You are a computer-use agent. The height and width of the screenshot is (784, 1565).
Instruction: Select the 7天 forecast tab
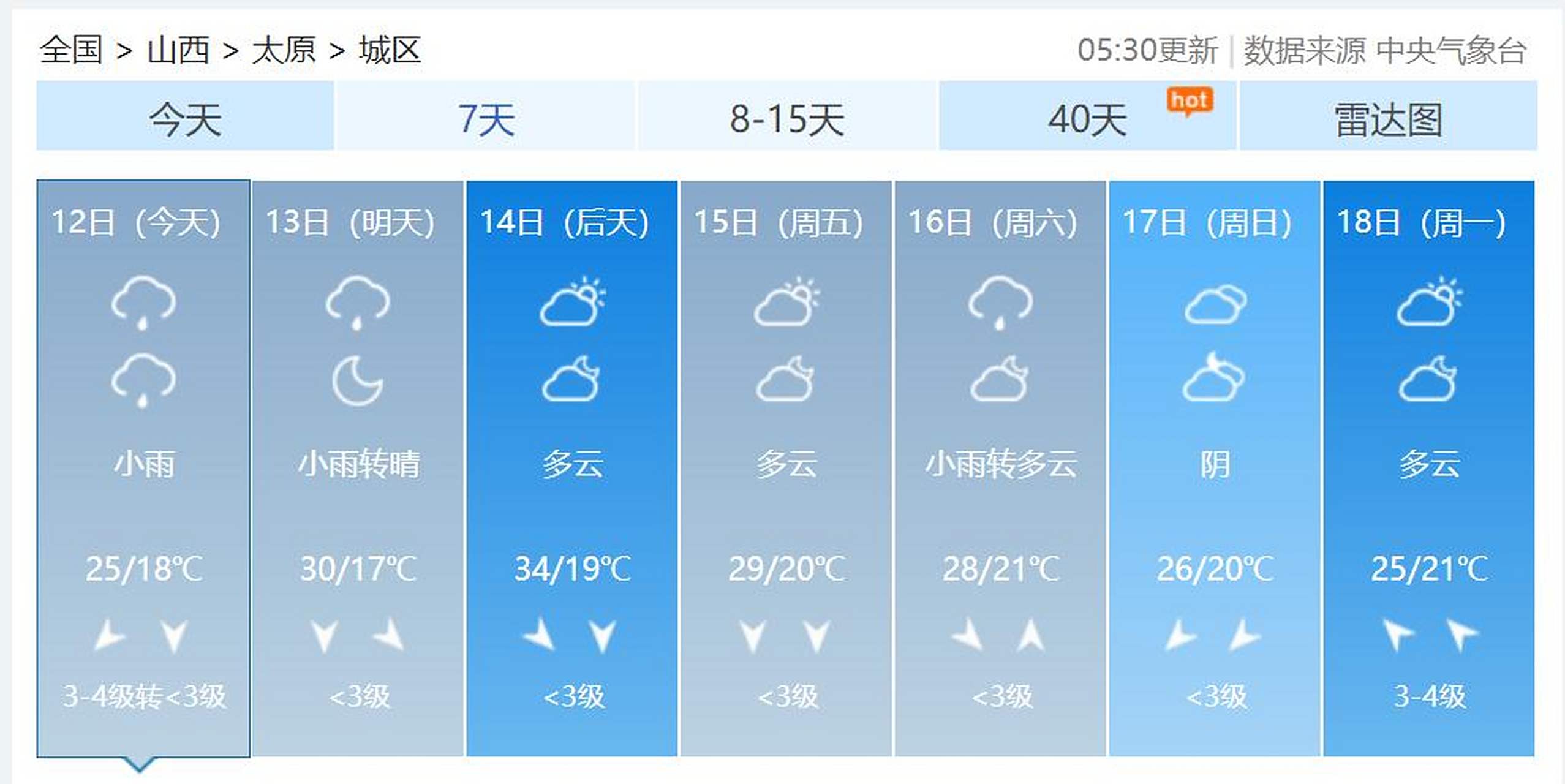(x=486, y=116)
